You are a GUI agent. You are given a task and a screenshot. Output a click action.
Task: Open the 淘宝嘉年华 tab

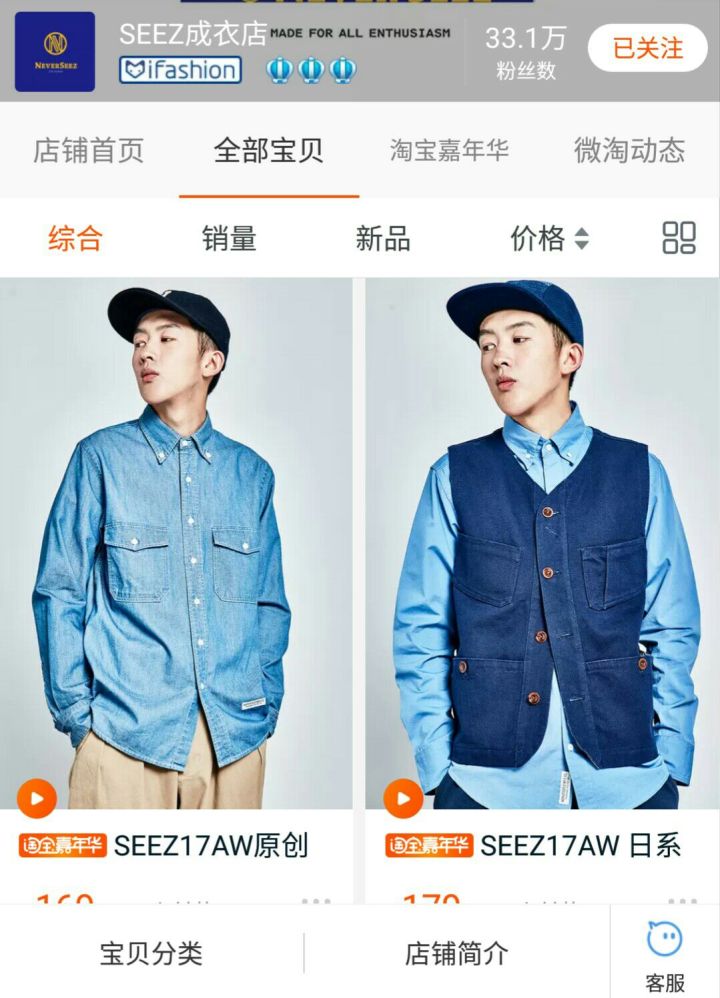449,151
